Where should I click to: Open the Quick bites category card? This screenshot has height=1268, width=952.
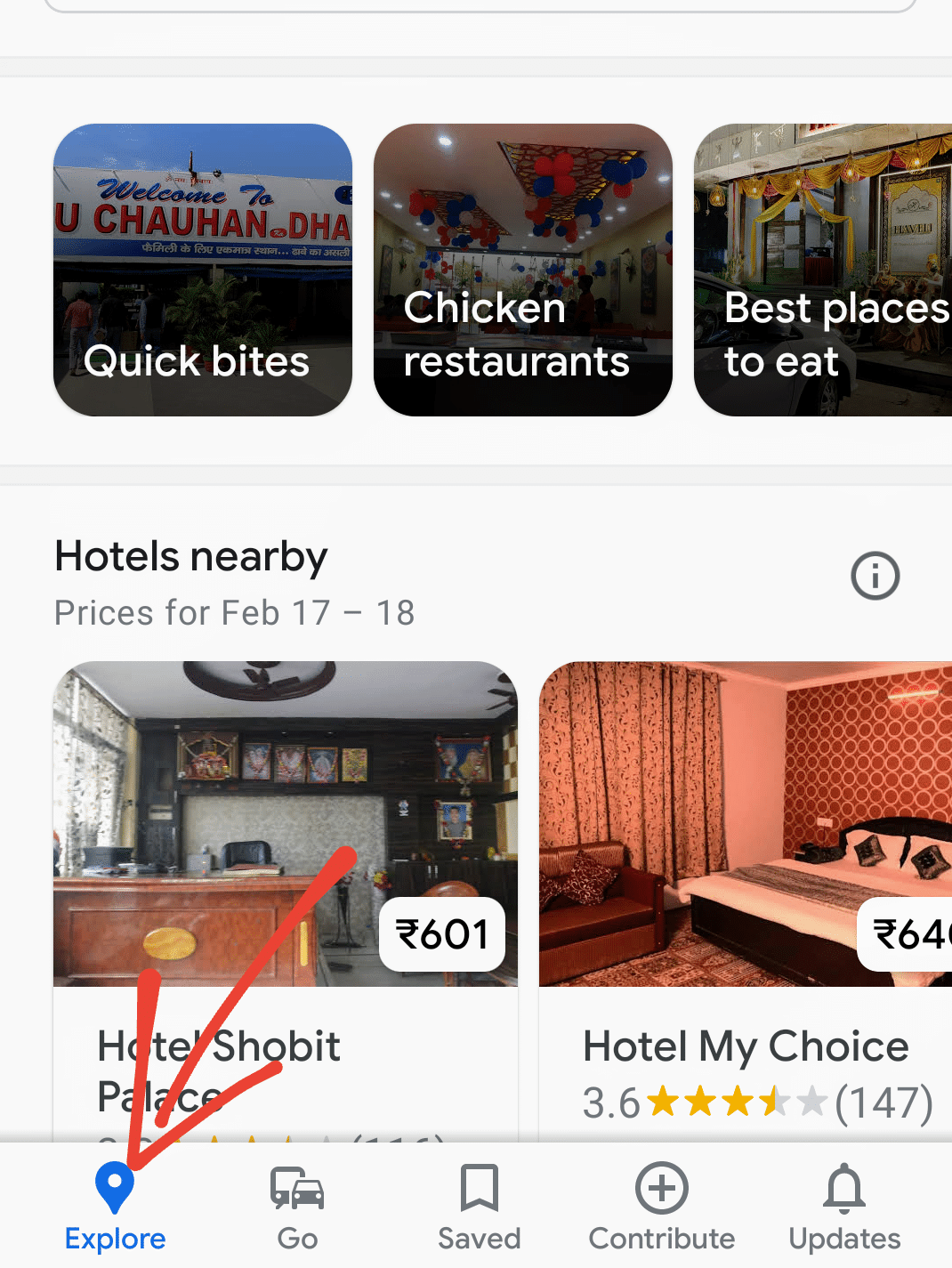(x=202, y=270)
